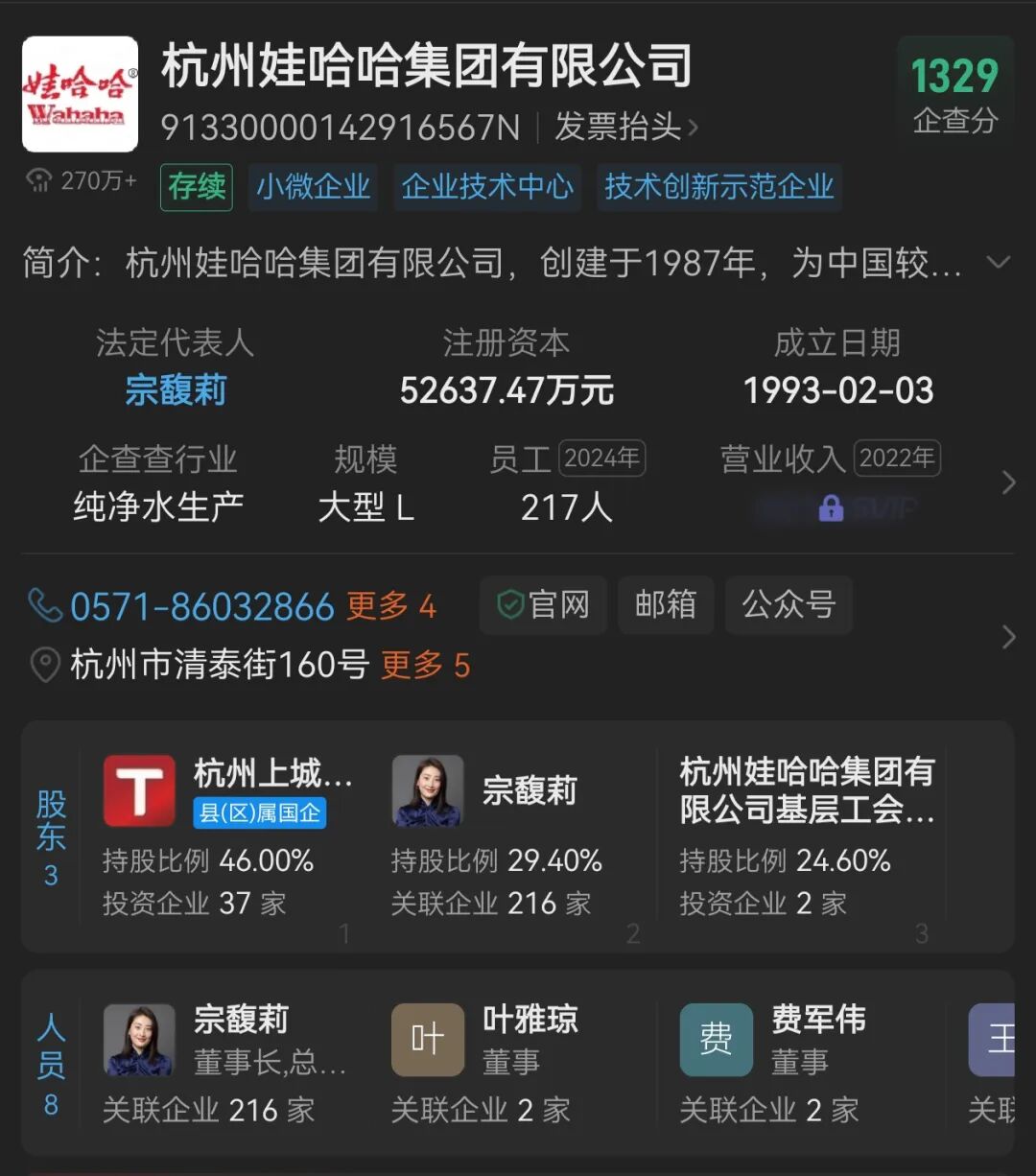Click the 存续 status tag
This screenshot has height=1176, width=1036.
click(x=196, y=188)
